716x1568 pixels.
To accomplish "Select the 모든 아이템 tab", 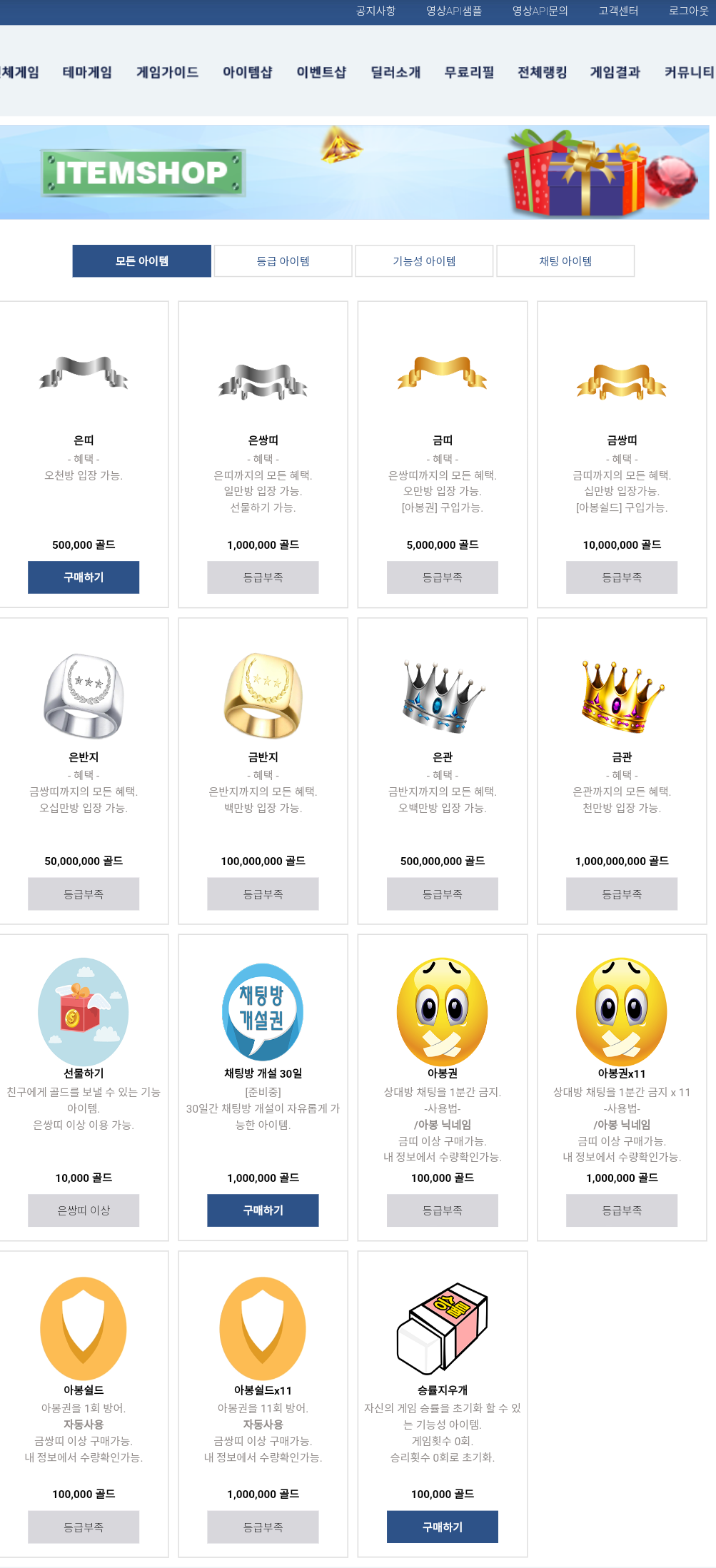I will pyautogui.click(x=141, y=261).
